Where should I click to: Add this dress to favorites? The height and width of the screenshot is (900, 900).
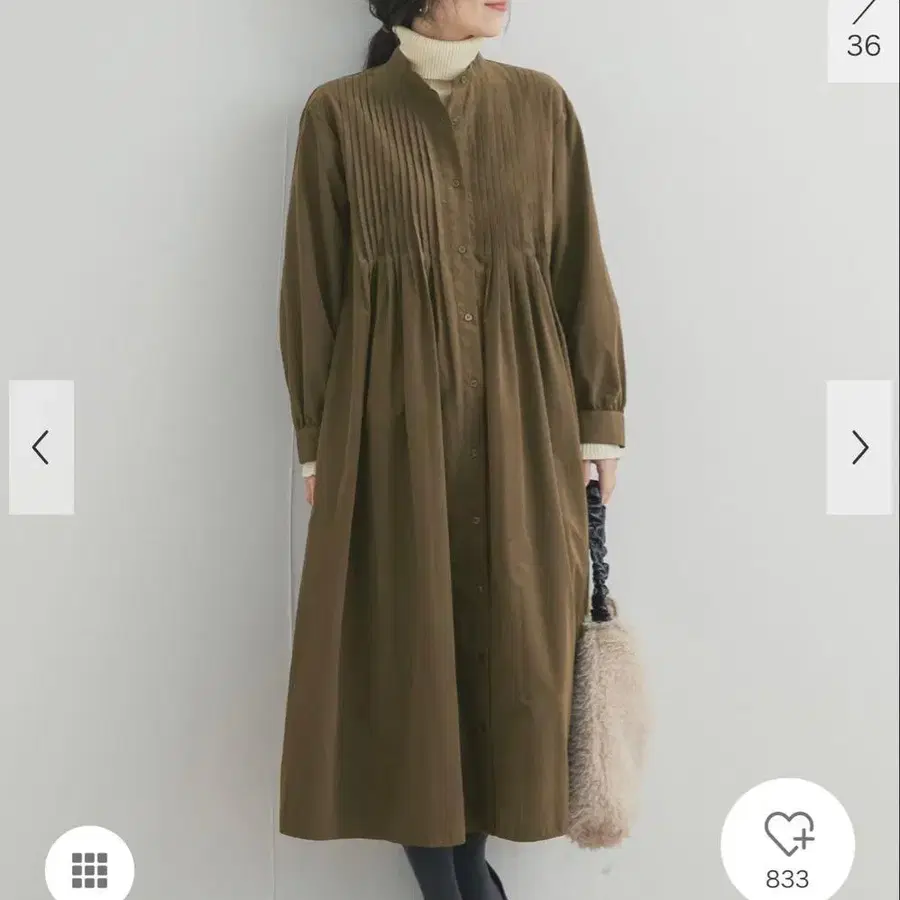(788, 844)
